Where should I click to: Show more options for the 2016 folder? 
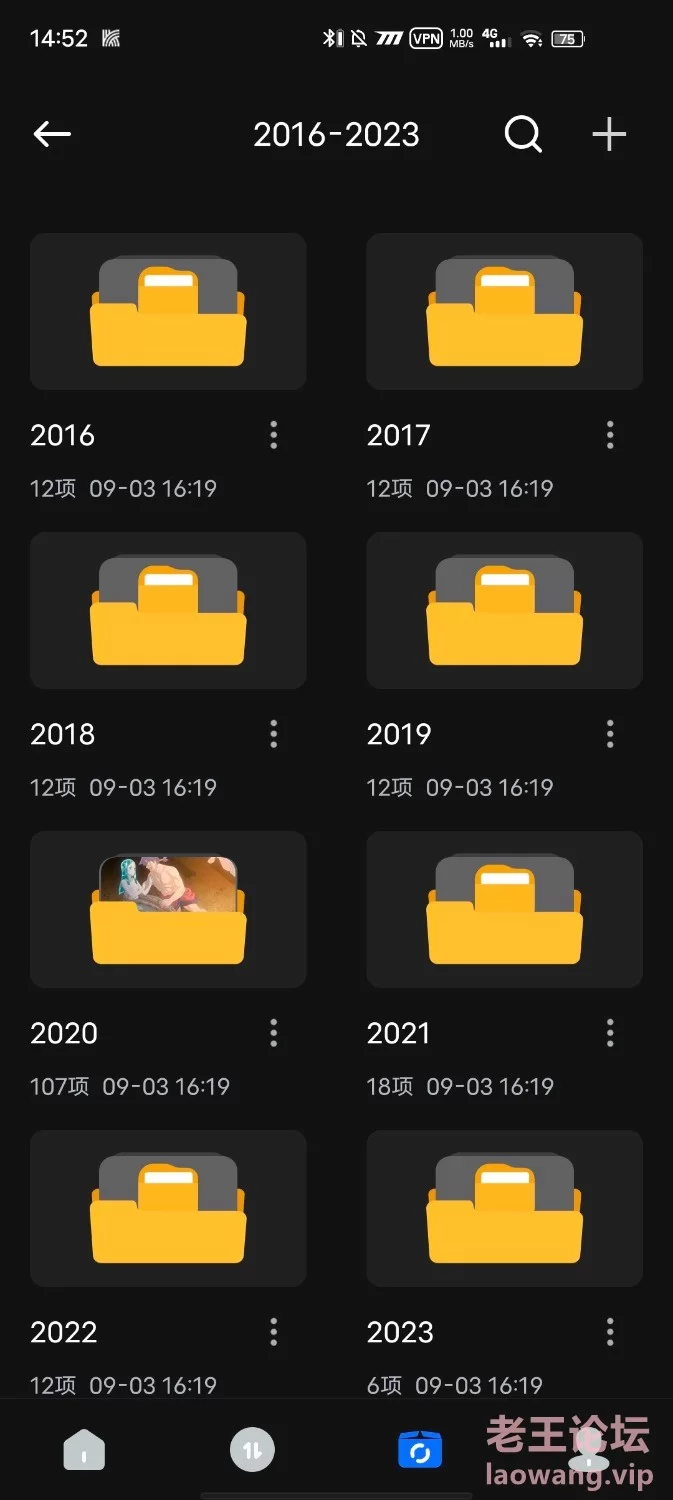pos(274,434)
